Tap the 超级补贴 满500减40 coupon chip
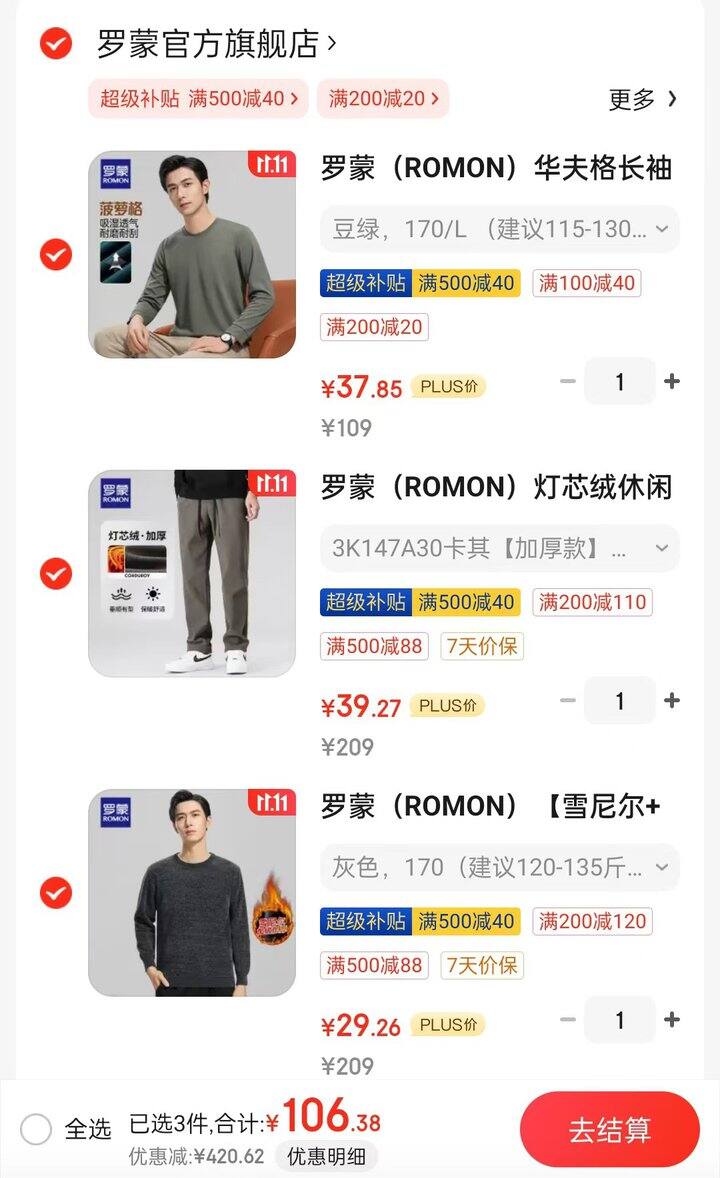 click(x=198, y=98)
